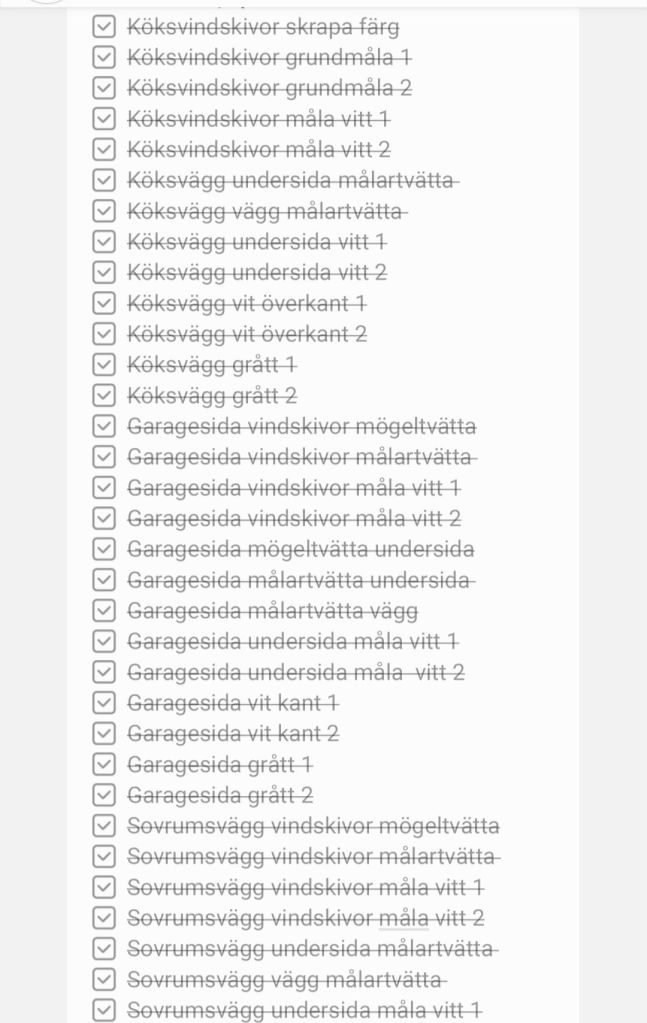Viewport: 647px width, 1023px height.
Task: Untick Garagesida grått 1 checkbox
Action: (103, 765)
